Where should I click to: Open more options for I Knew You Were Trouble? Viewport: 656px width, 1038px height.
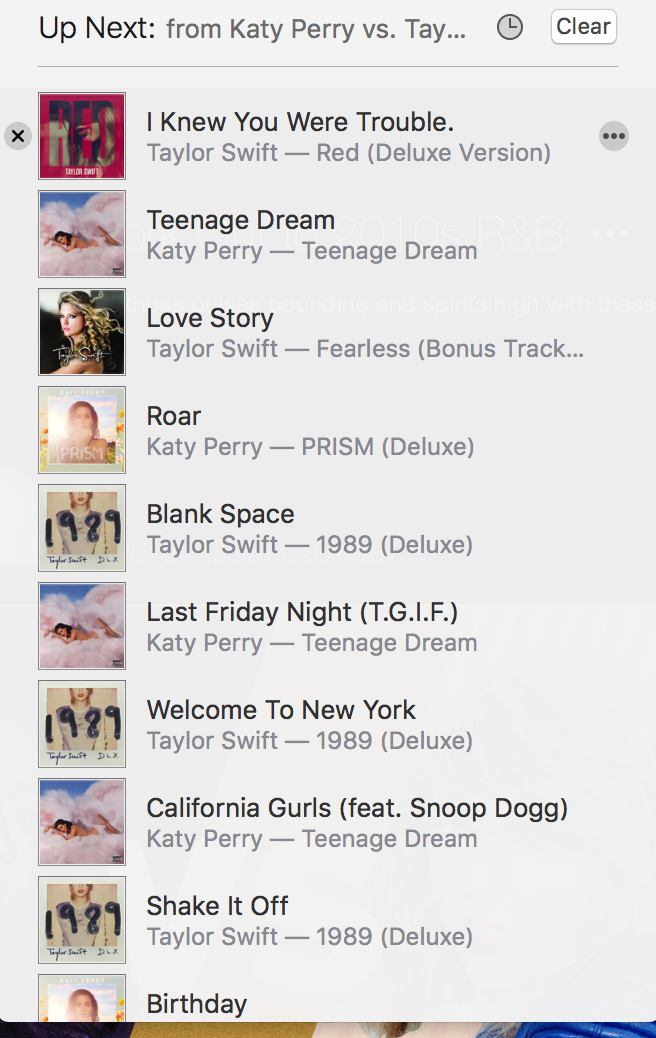click(613, 136)
